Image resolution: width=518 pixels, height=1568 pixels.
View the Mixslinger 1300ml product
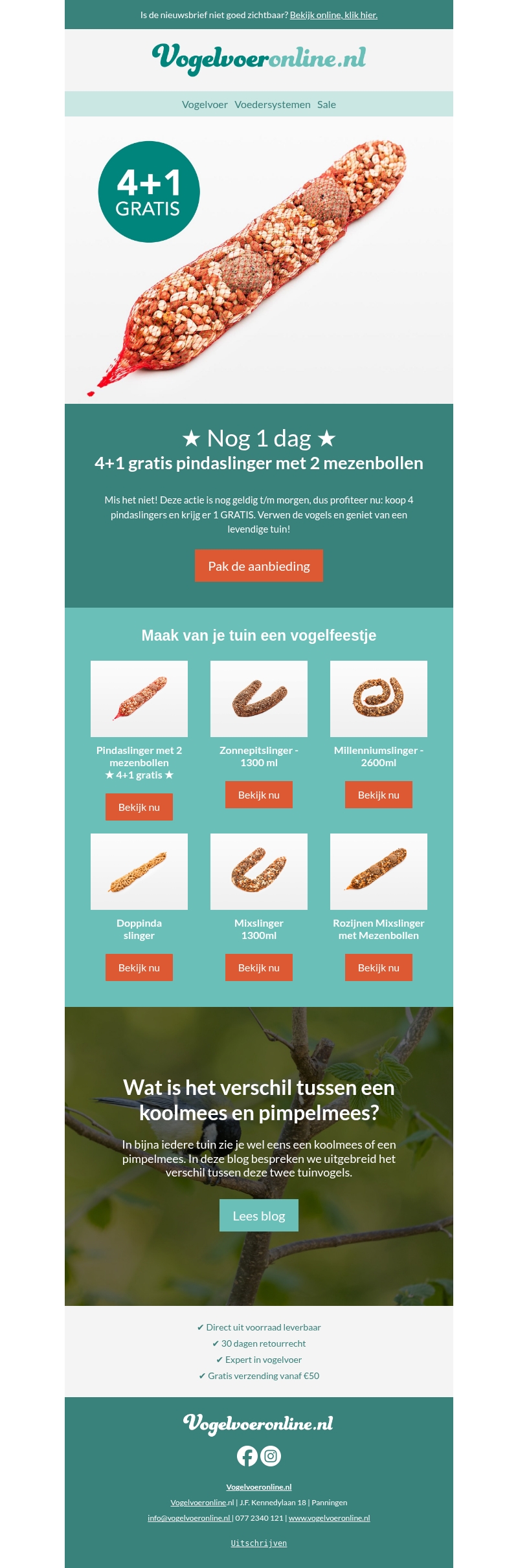259,967
